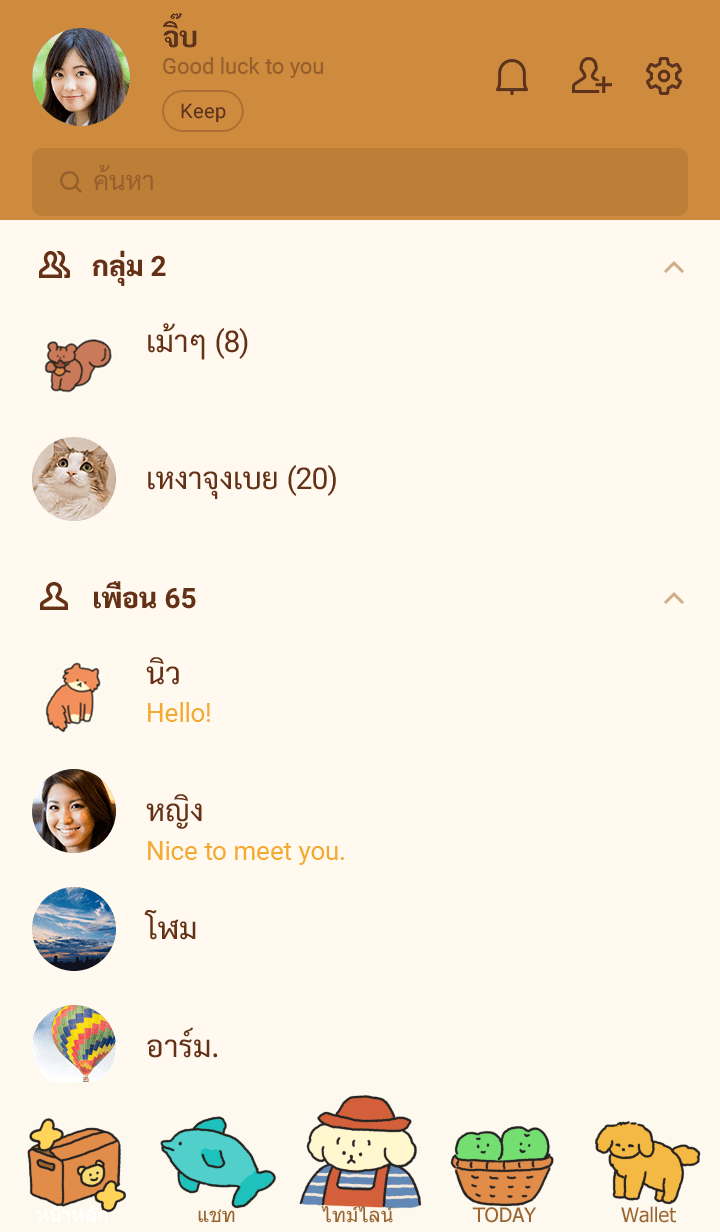Tap the ค้นหา search field
The width and height of the screenshot is (720, 1232).
click(360, 182)
